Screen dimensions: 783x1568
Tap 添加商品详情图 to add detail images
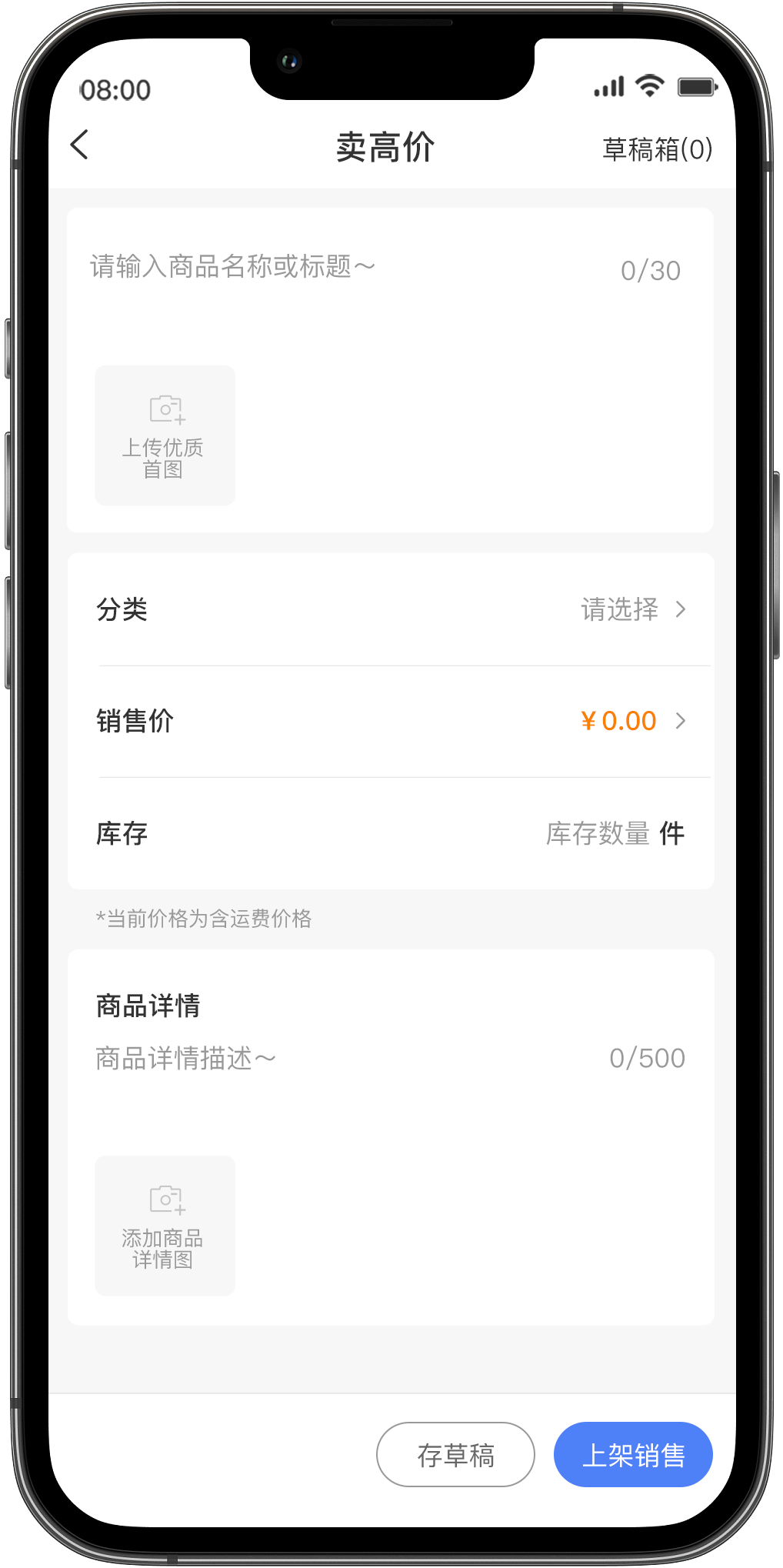pyautogui.click(x=165, y=1226)
